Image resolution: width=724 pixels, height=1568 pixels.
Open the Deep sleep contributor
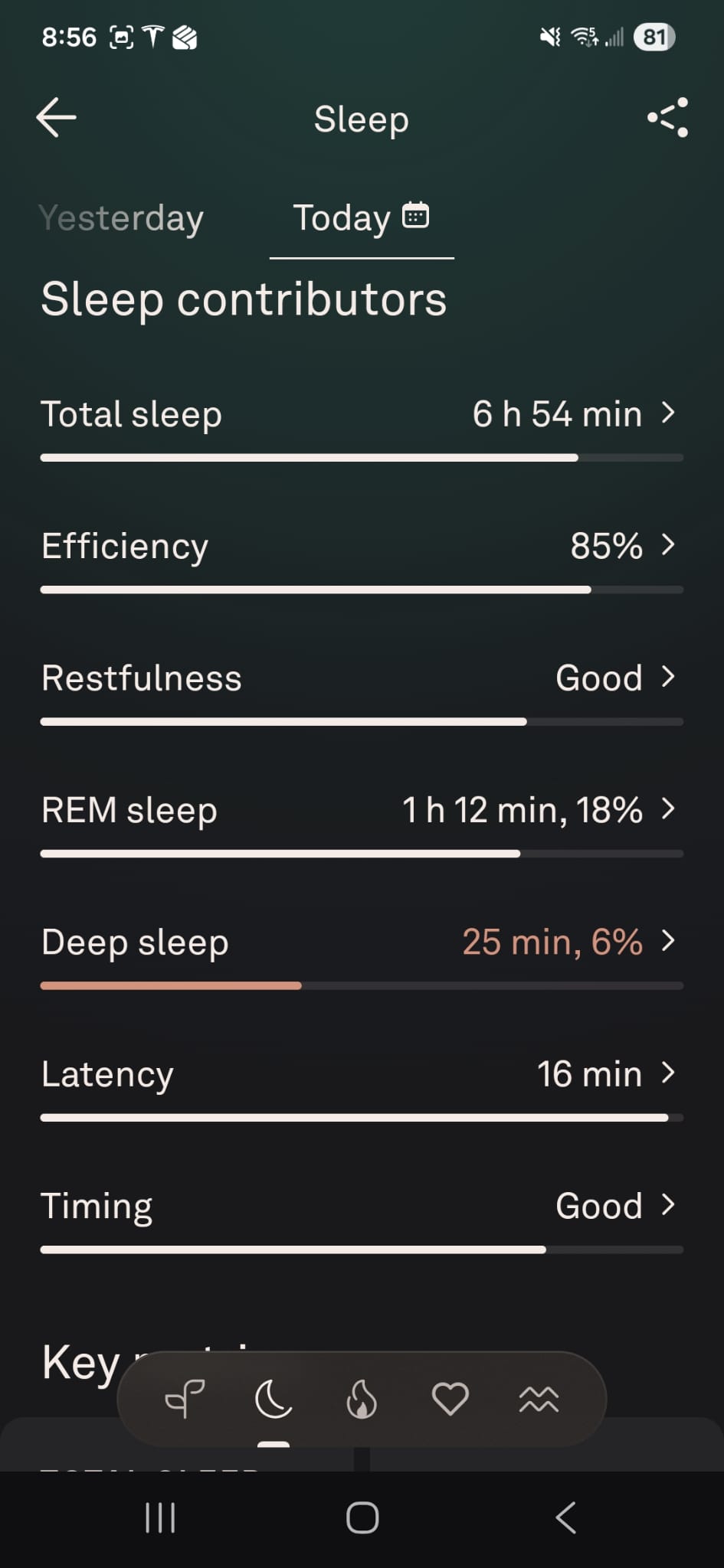[361, 942]
